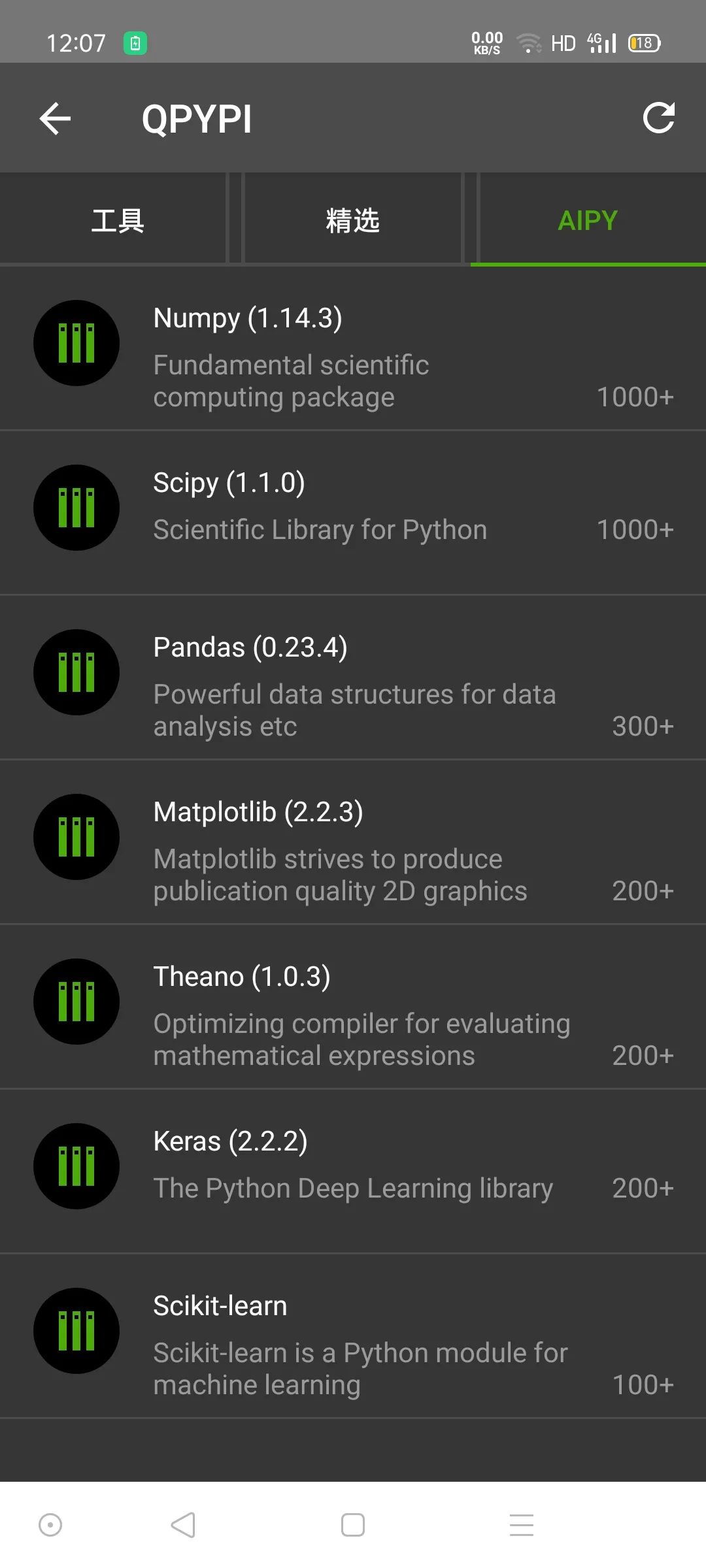Open the Keras (2.2.2) library entry

pyautogui.click(x=353, y=1171)
